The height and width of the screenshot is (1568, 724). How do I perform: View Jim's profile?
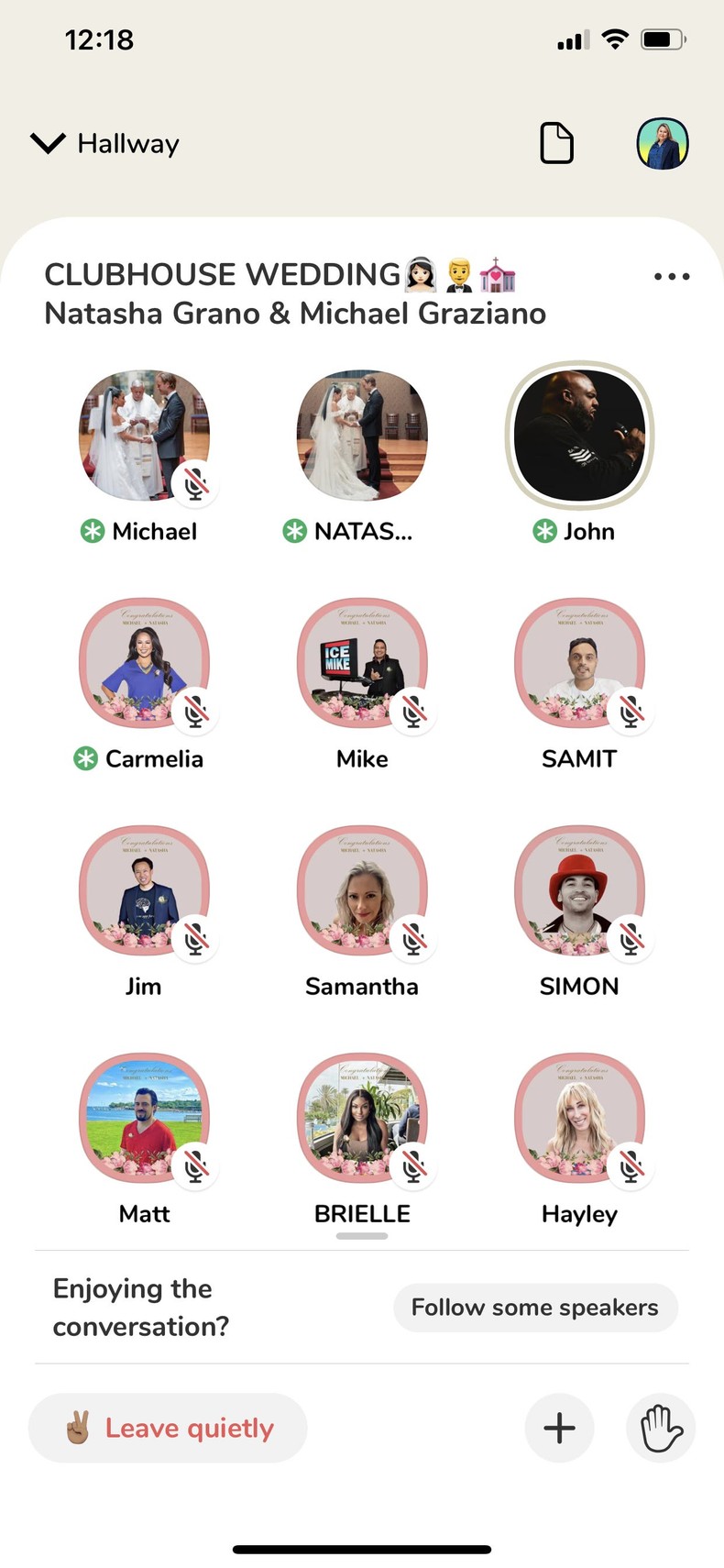click(x=144, y=890)
